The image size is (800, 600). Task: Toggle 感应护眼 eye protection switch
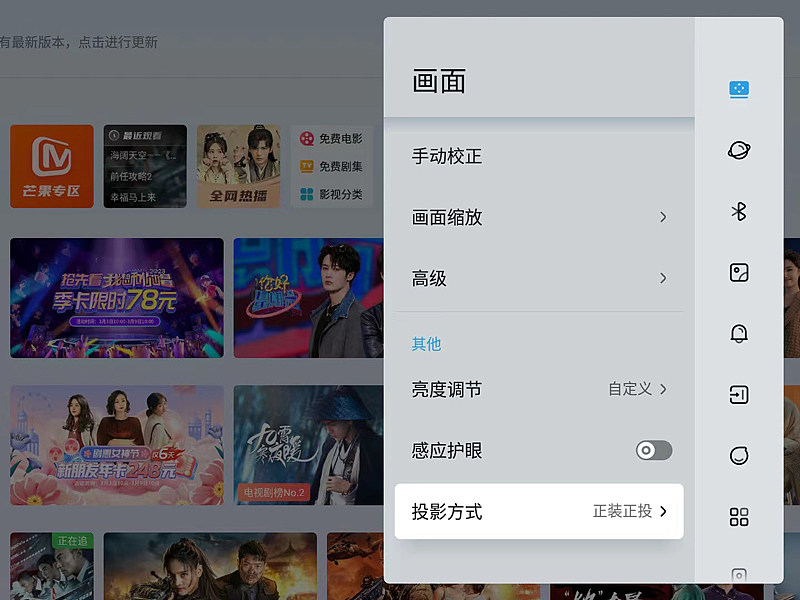[653, 451]
